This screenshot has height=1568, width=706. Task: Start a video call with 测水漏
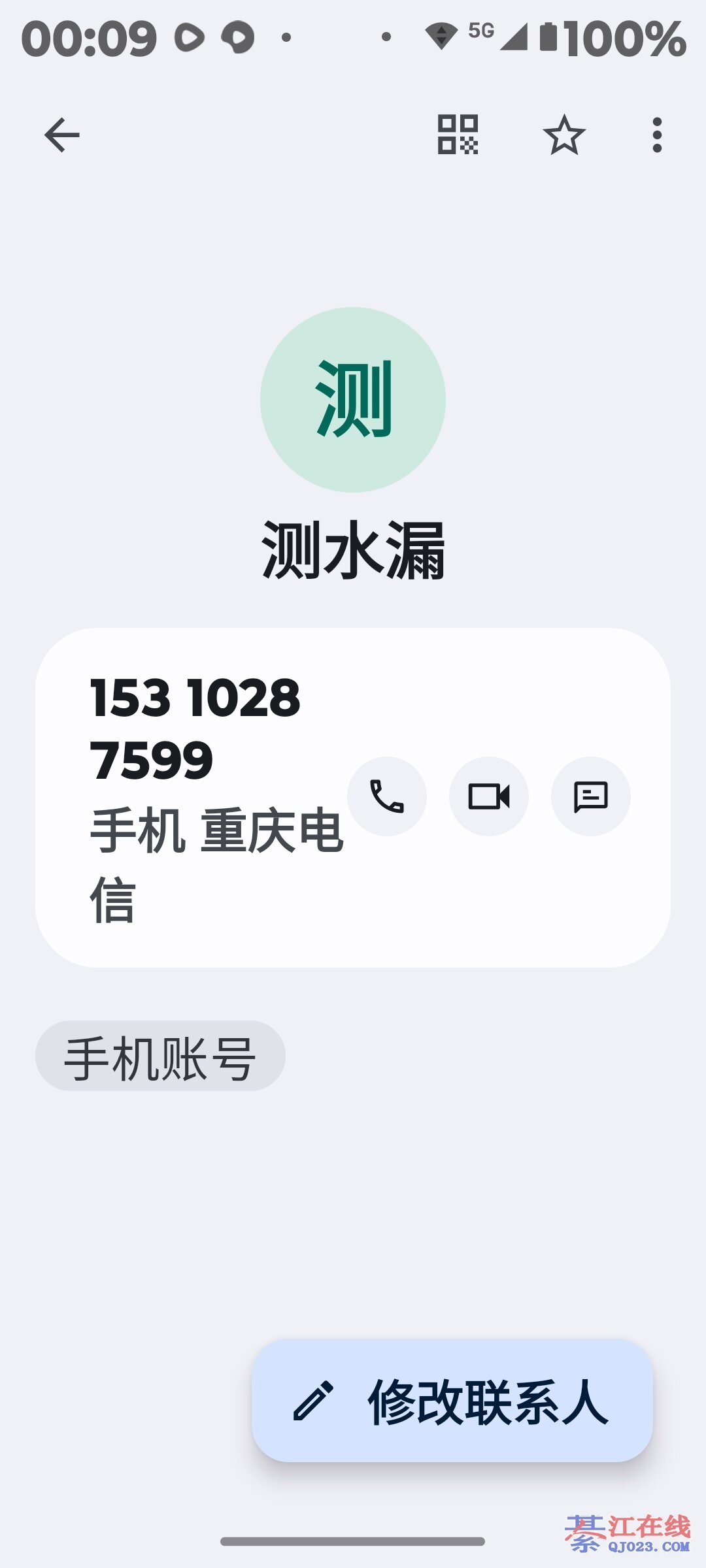[x=488, y=796]
